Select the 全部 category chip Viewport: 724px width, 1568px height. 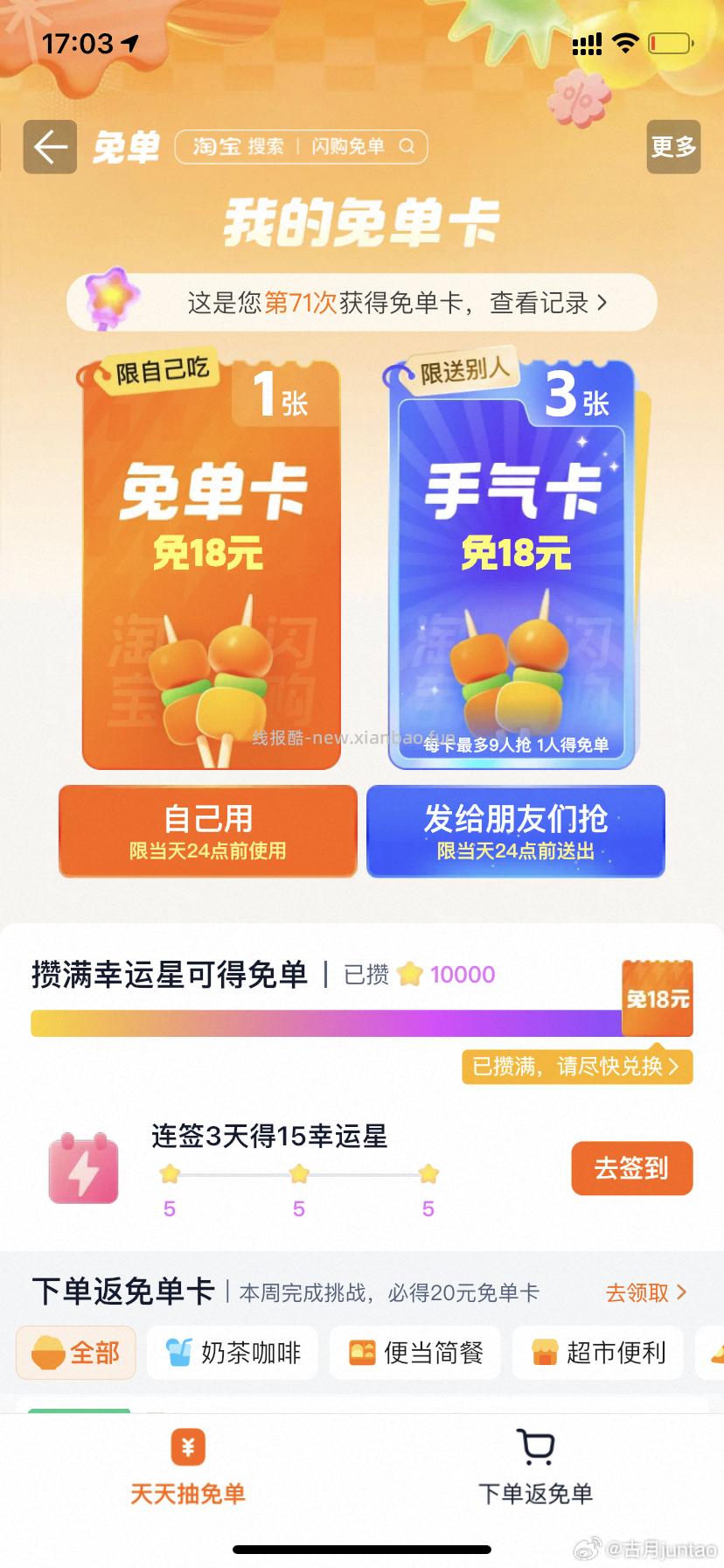[75, 1353]
